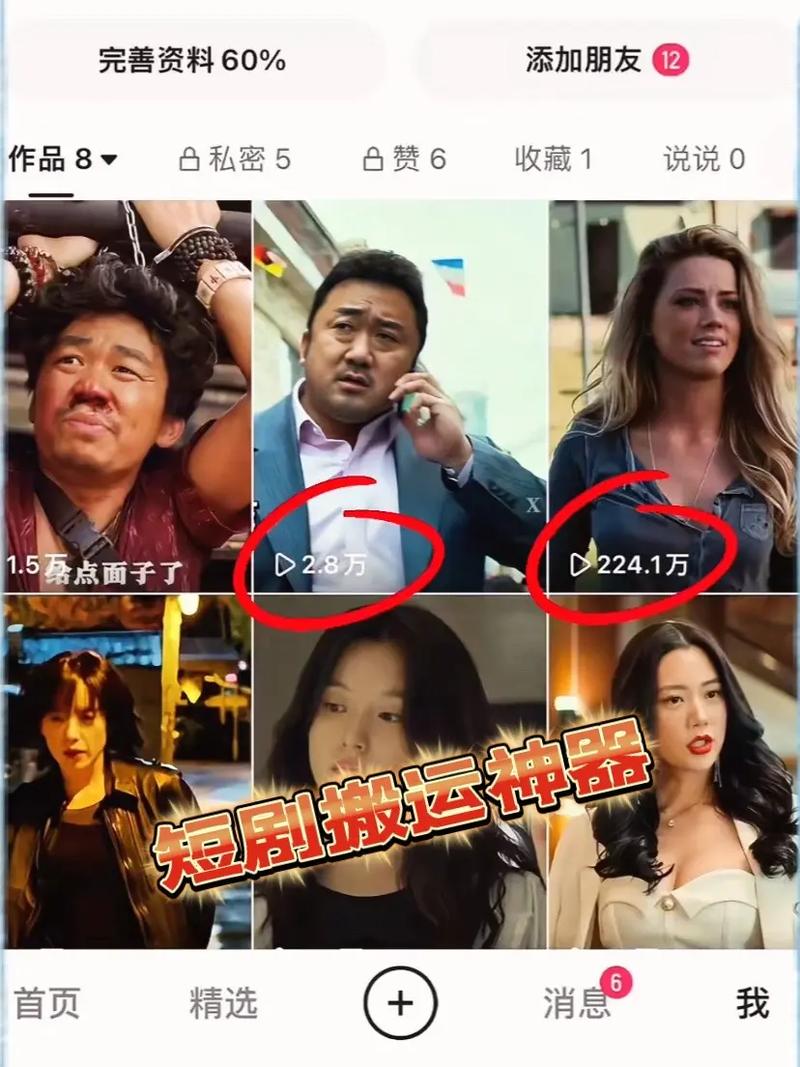Switch to the 私密 5 tab
This screenshot has height=1067, width=800.
[235, 158]
